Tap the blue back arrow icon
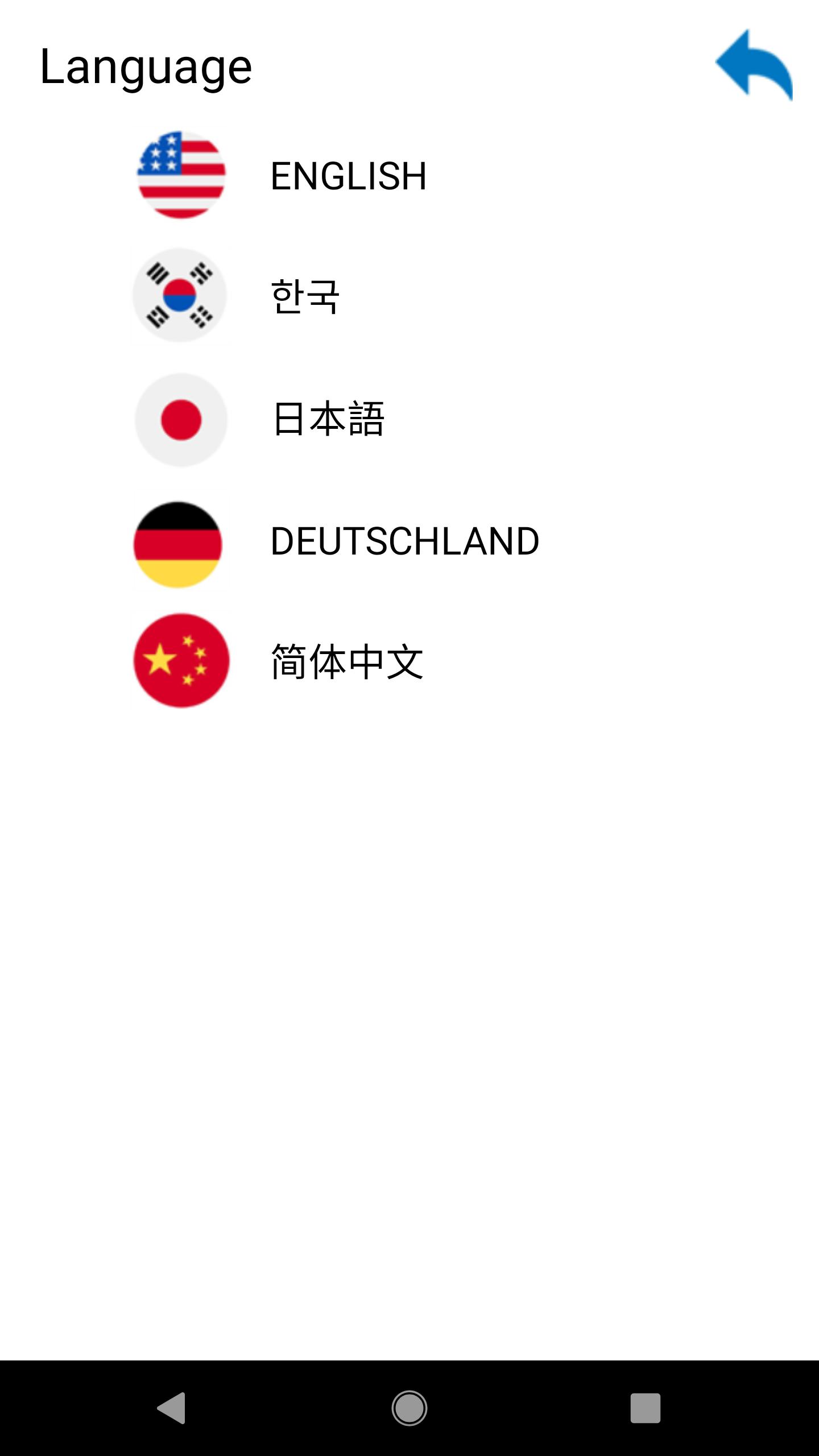819x1456 pixels. (754, 65)
